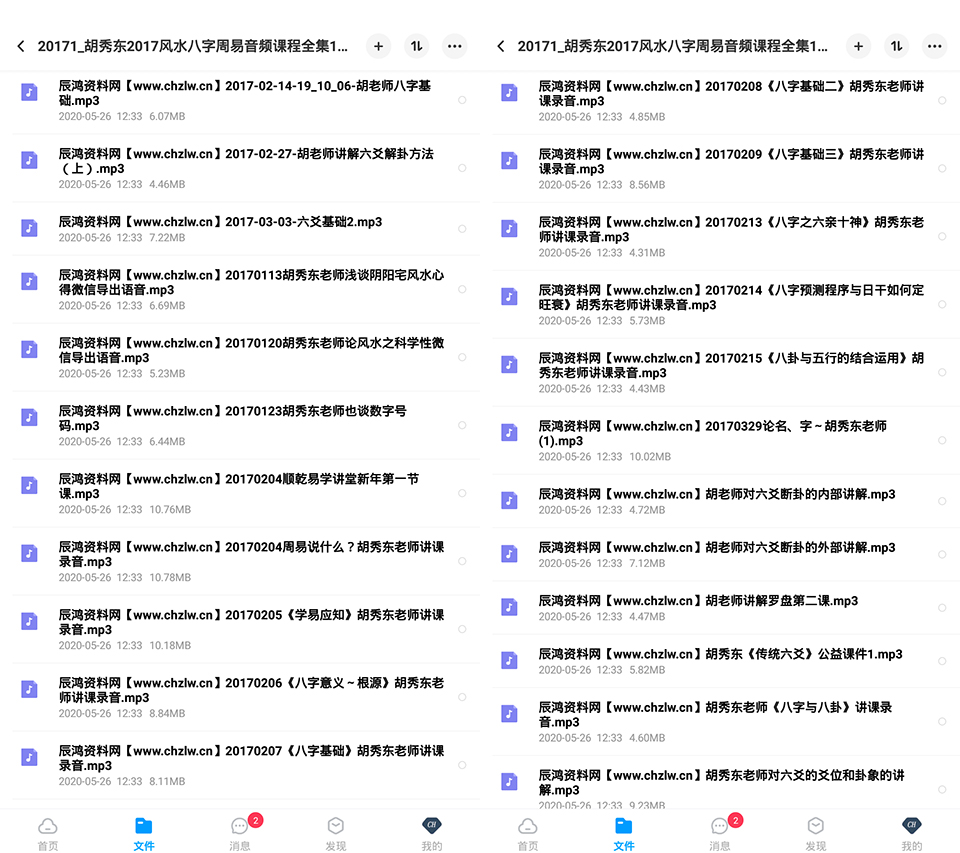Open 20170213《八字之六亲十神》recording
960x853 pixels.
(725, 236)
